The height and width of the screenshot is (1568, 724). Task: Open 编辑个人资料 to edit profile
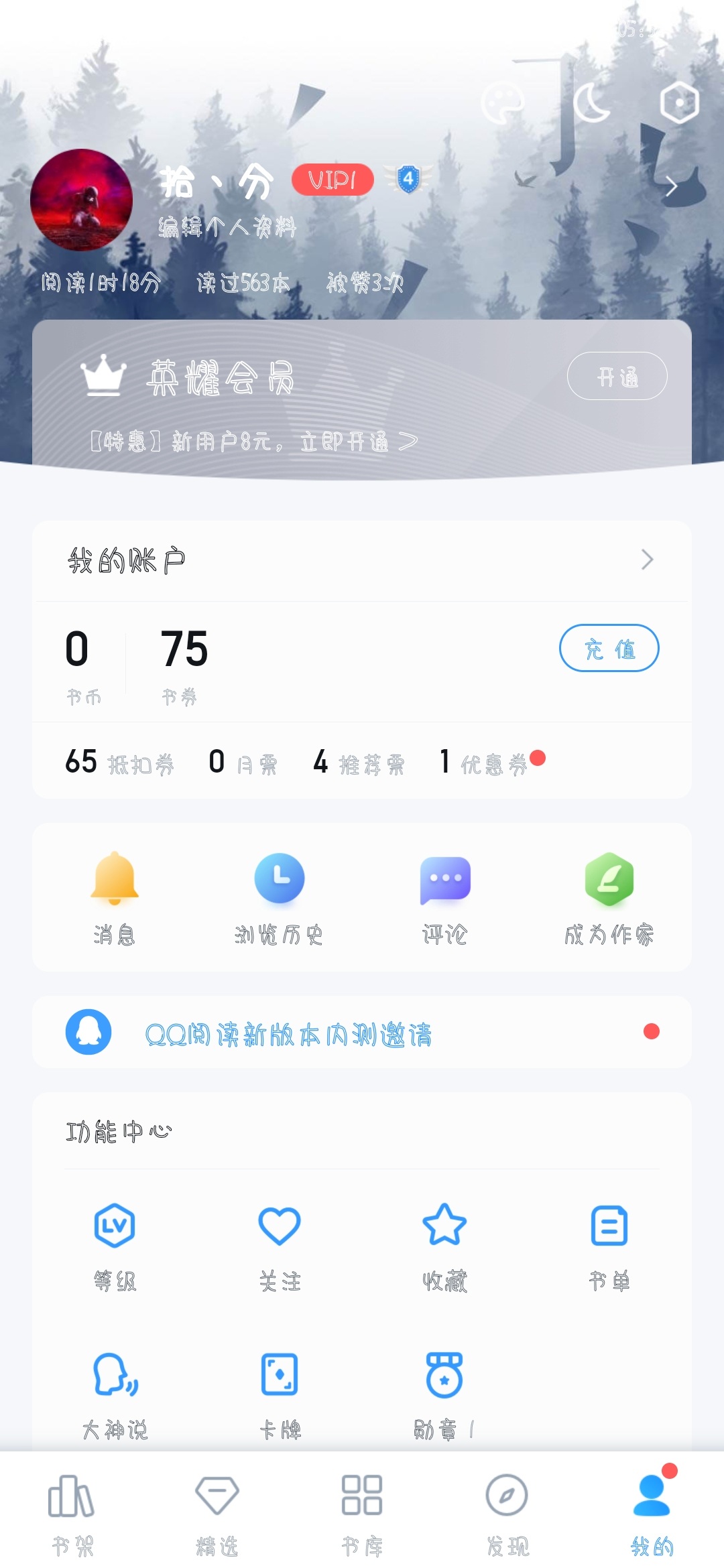pyautogui.click(x=227, y=228)
